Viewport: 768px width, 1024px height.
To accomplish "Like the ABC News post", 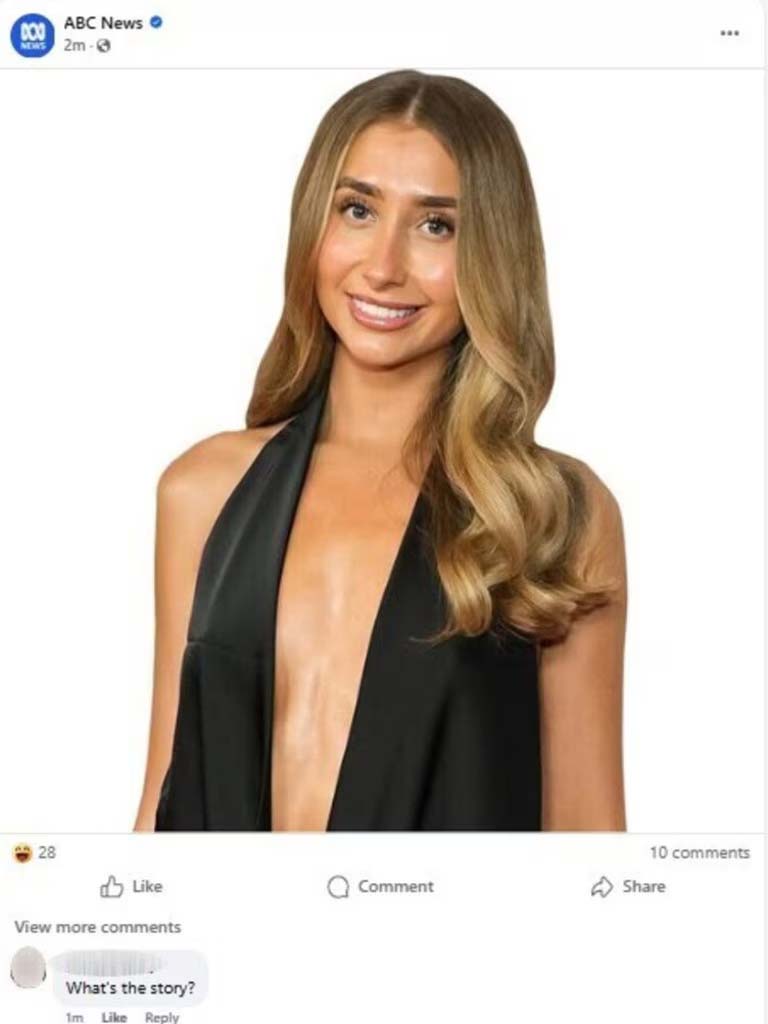I will (x=131, y=886).
